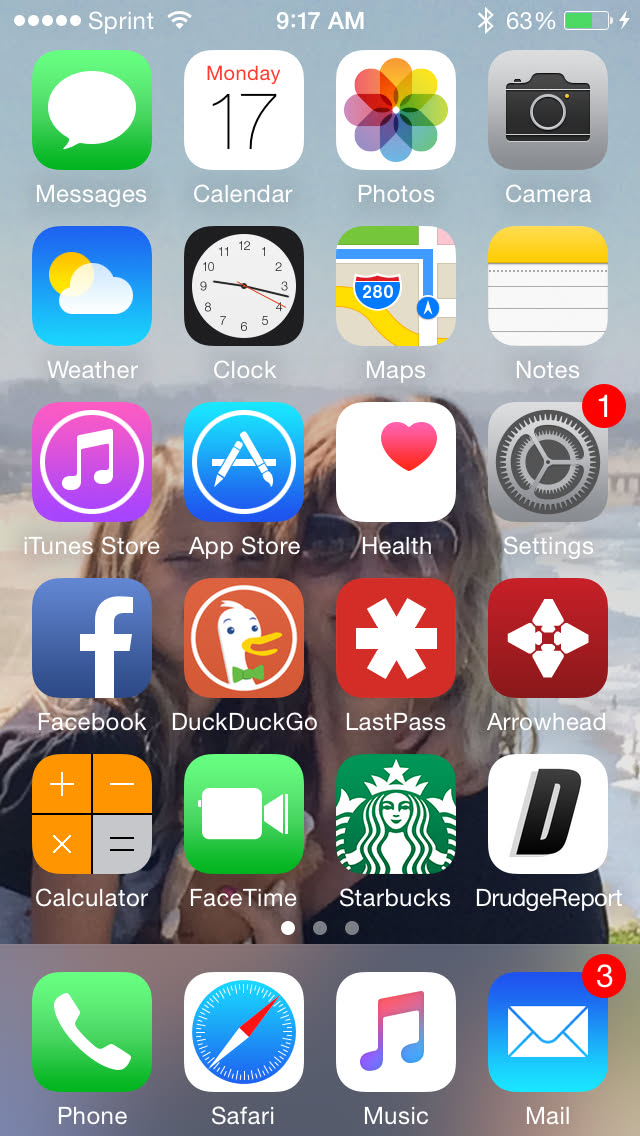Open DrudgeReport
This screenshot has width=640, height=1136.
[548, 814]
